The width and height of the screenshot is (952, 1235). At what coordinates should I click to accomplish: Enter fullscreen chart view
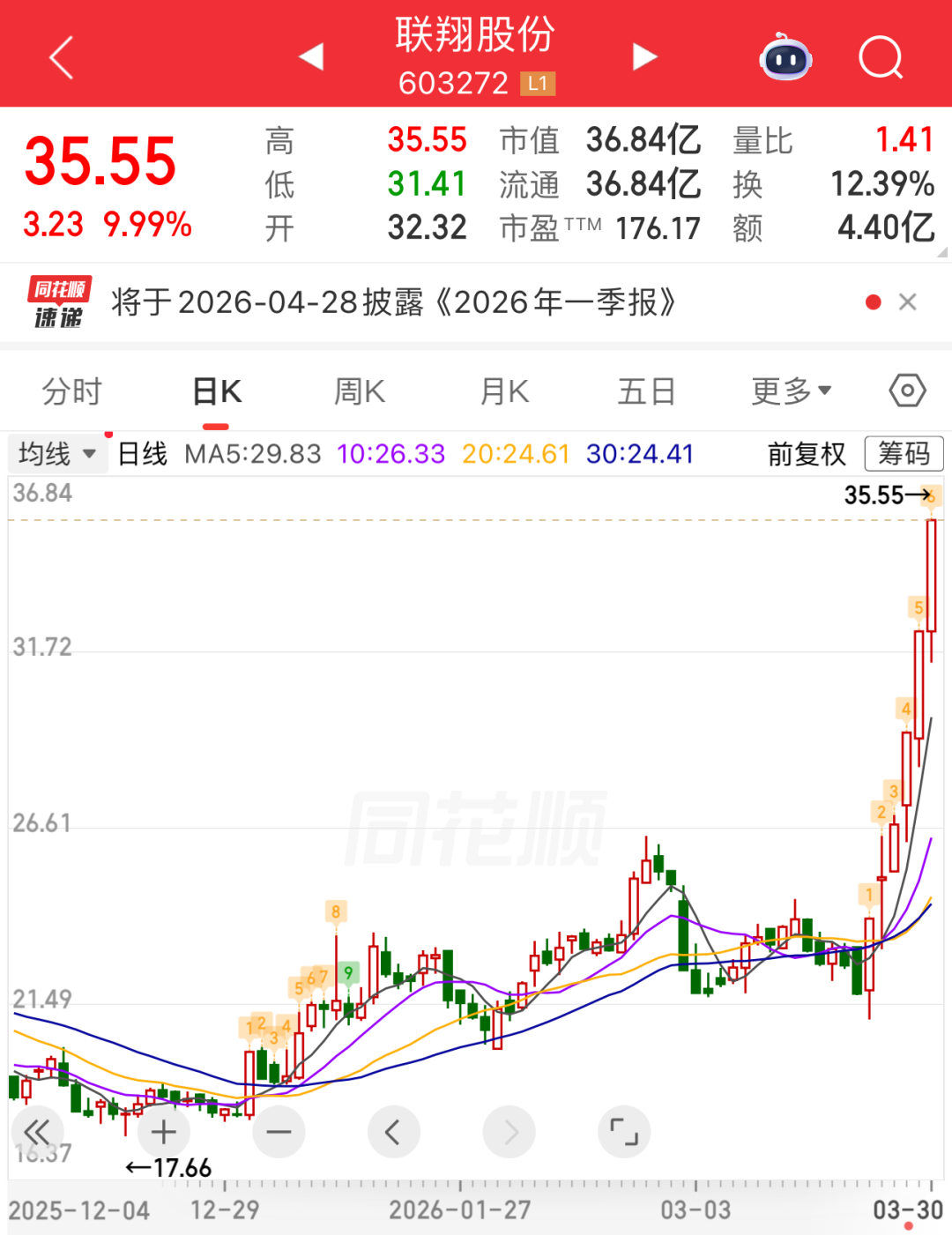624,1132
